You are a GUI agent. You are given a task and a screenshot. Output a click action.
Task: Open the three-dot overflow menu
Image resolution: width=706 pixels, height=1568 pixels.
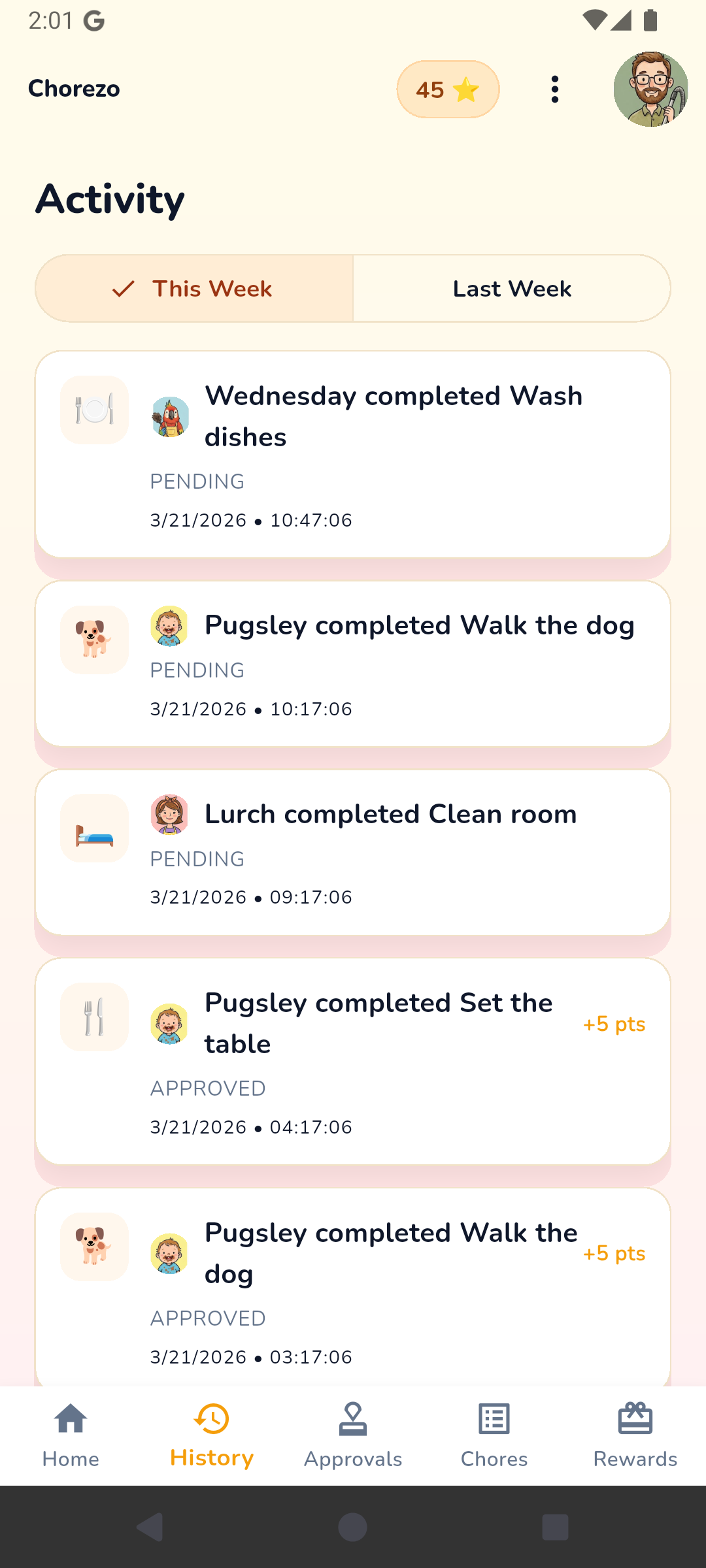pos(554,89)
